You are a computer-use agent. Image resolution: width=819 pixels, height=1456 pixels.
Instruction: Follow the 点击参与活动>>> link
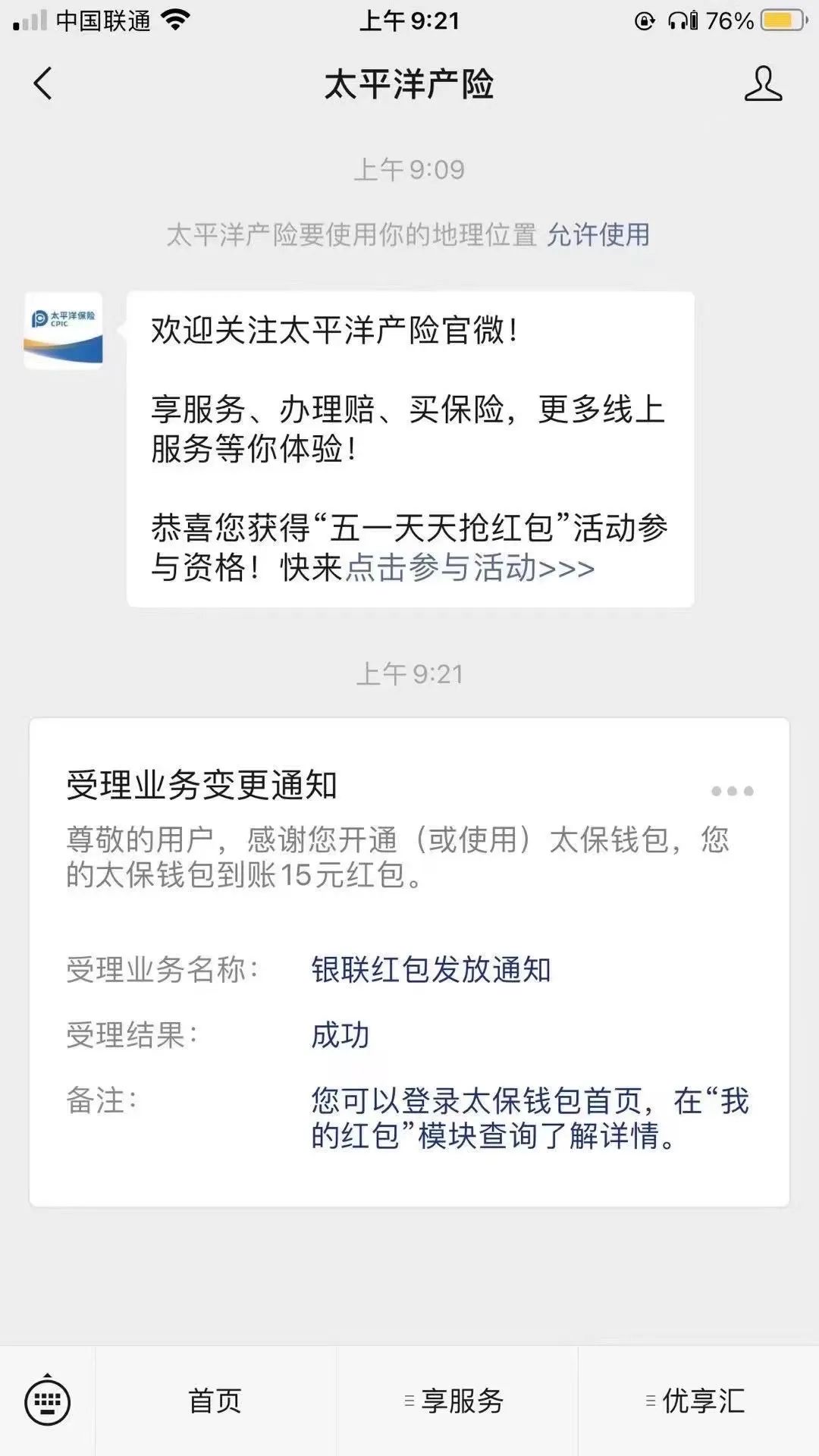tap(470, 567)
